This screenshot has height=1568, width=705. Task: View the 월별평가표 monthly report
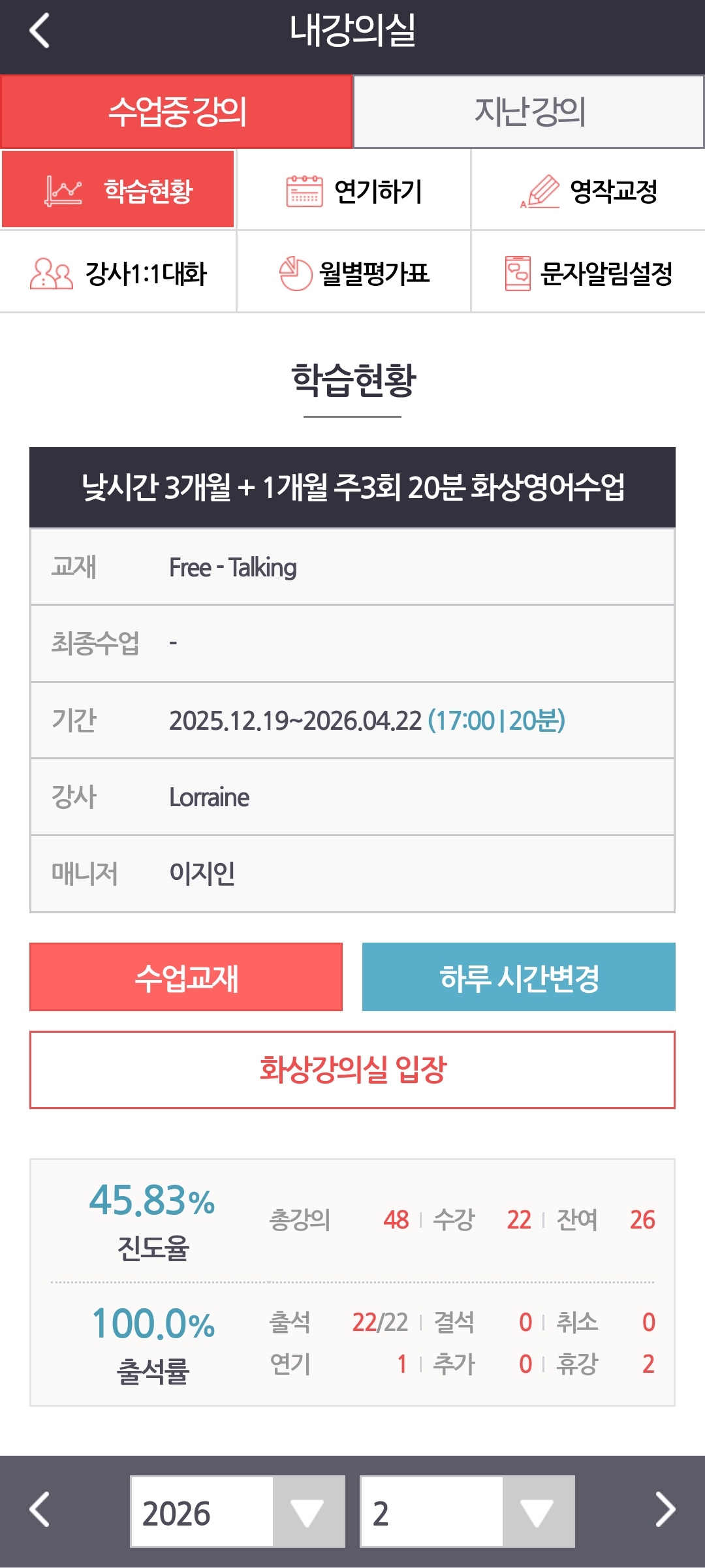pyautogui.click(x=353, y=273)
